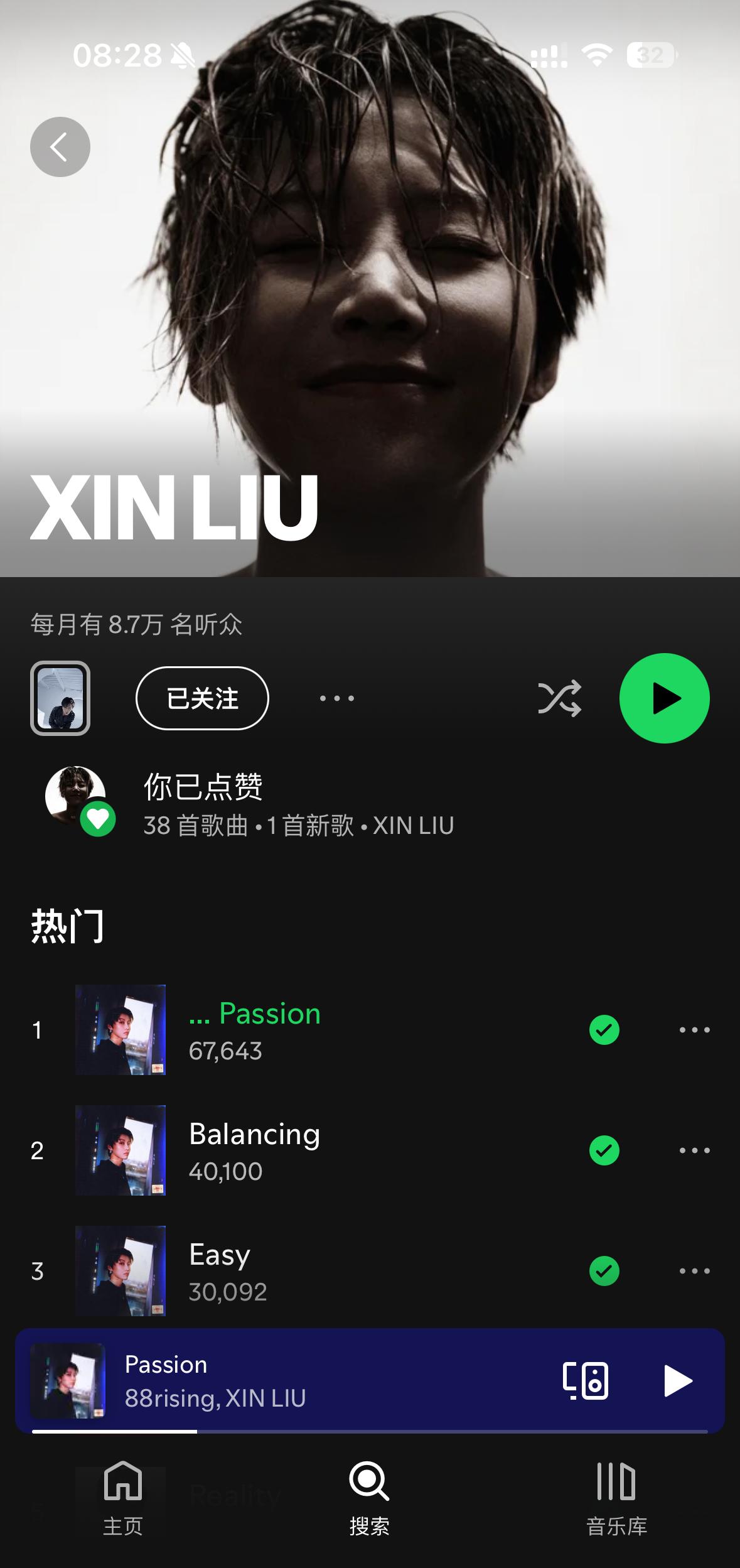Tap the green checkmark next to Balancing
740x1568 pixels.
point(604,1150)
